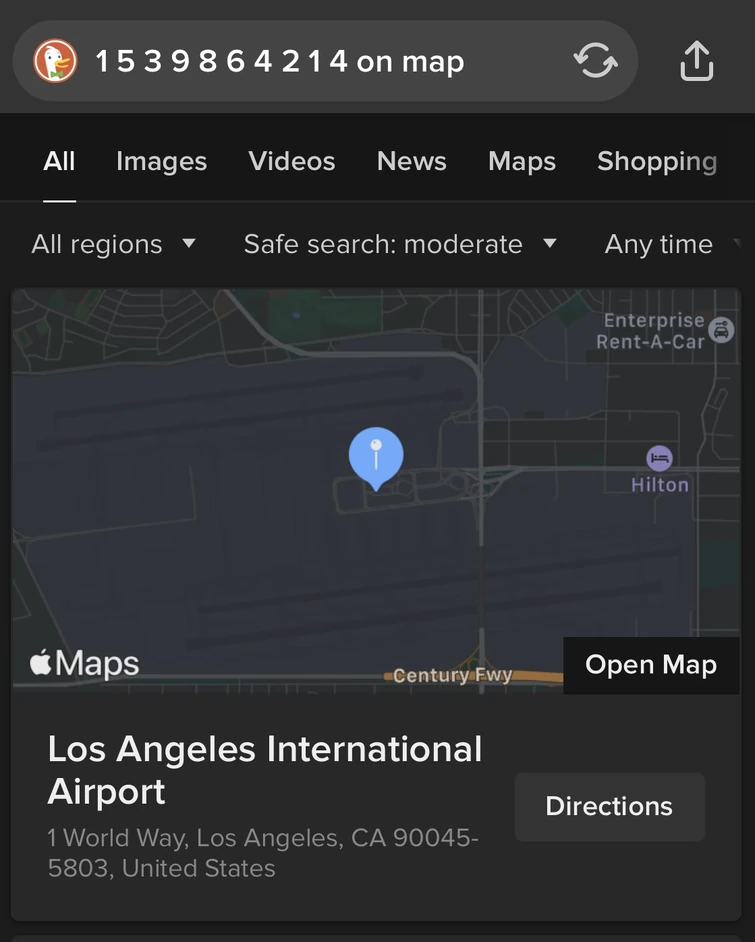Viewport: 755px width, 942px height.
Task: Tap the Open Map button
Action: tap(651, 665)
